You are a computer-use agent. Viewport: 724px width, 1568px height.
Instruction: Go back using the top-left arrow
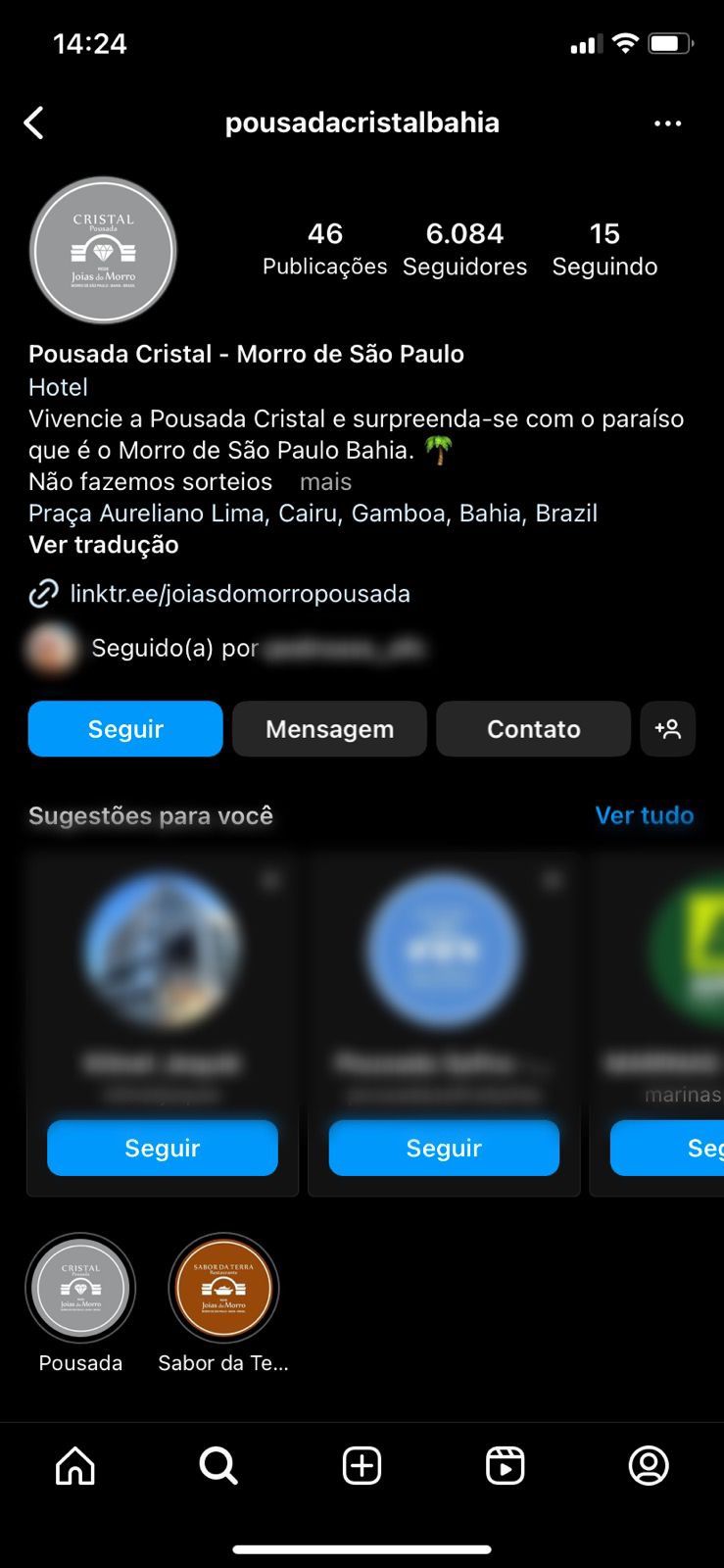[34, 123]
